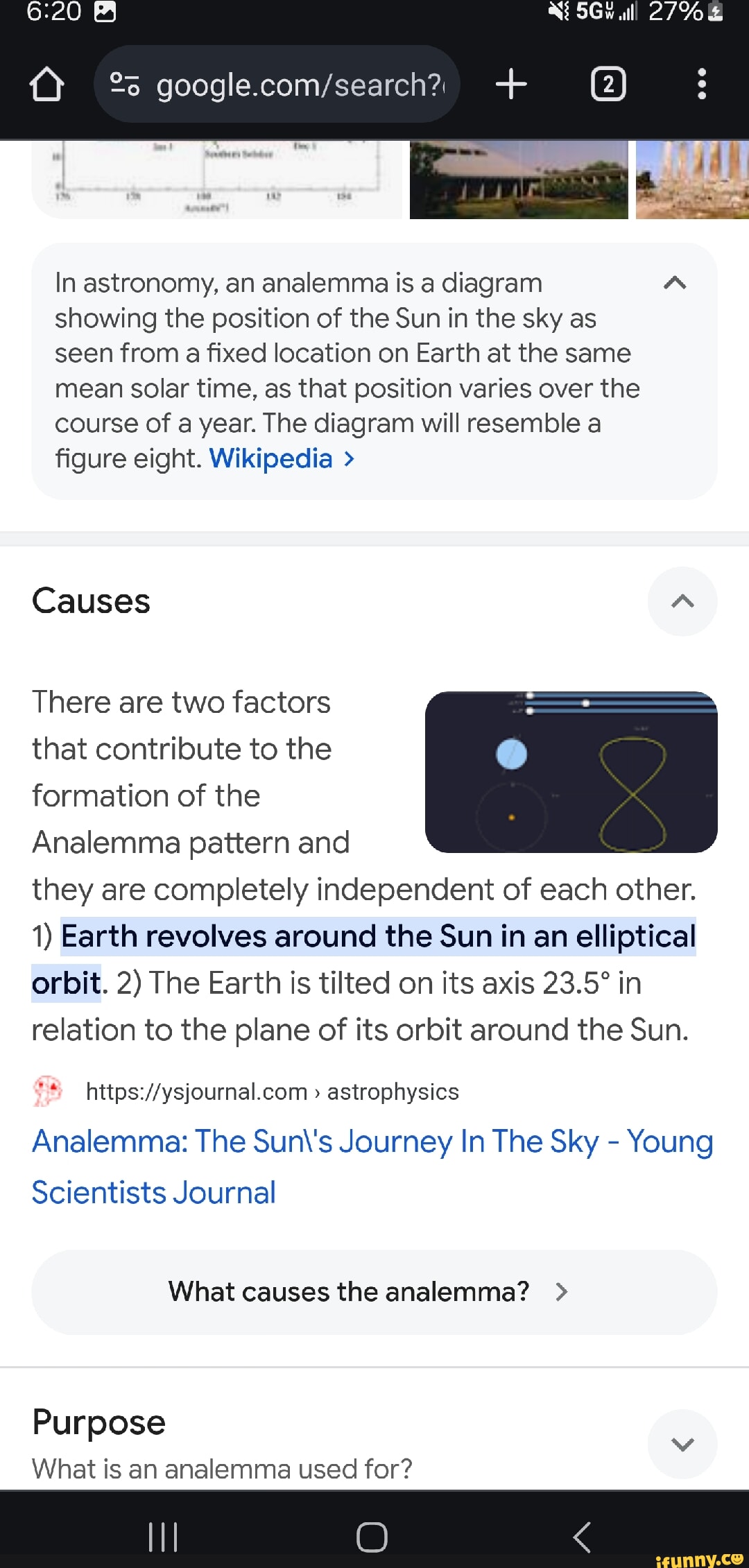
Task: Expand the Purpose section
Action: click(x=682, y=1445)
